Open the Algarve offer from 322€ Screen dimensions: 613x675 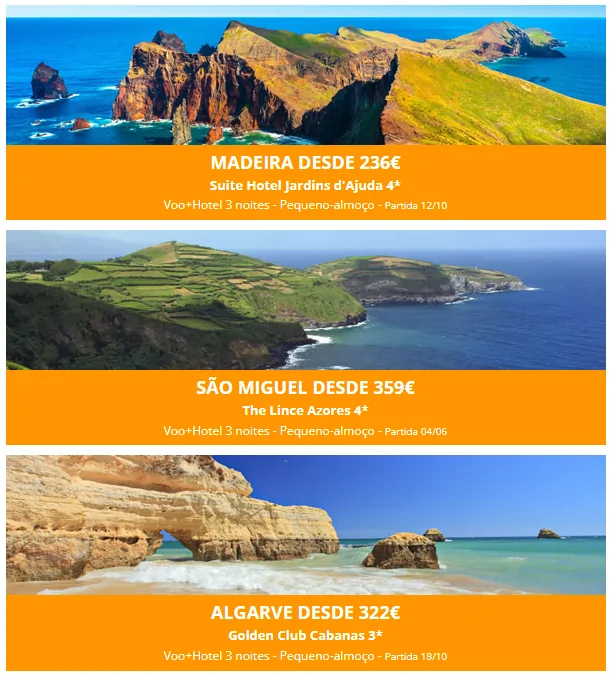(305, 612)
